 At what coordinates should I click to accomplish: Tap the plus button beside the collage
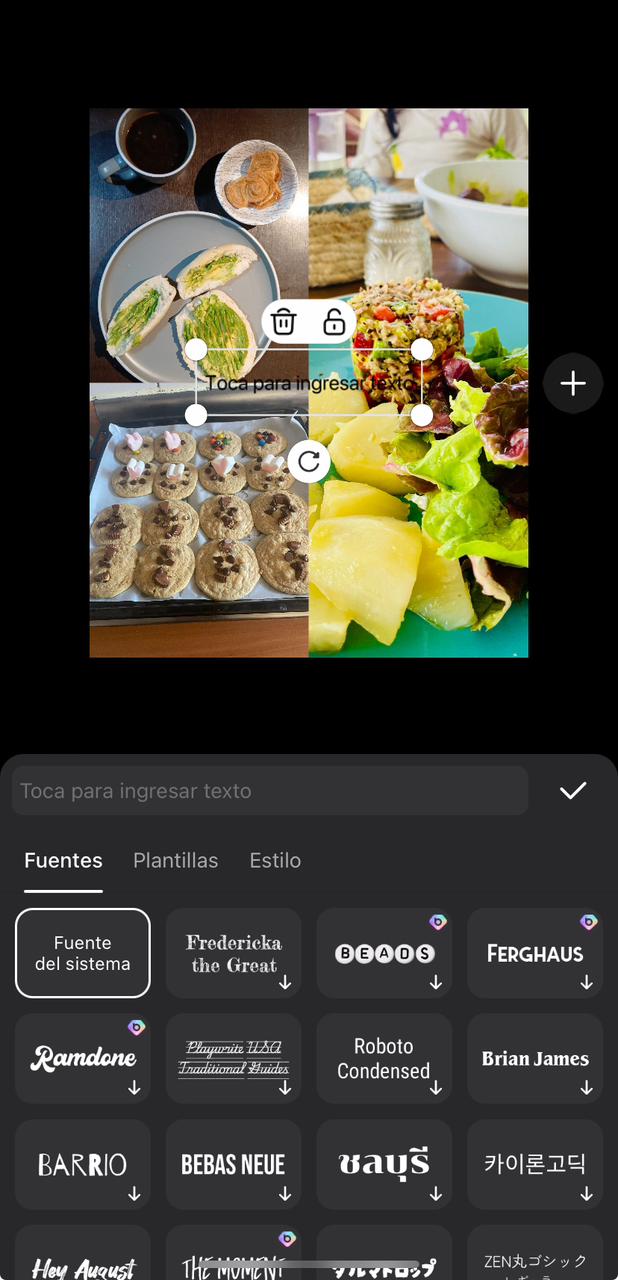point(573,384)
